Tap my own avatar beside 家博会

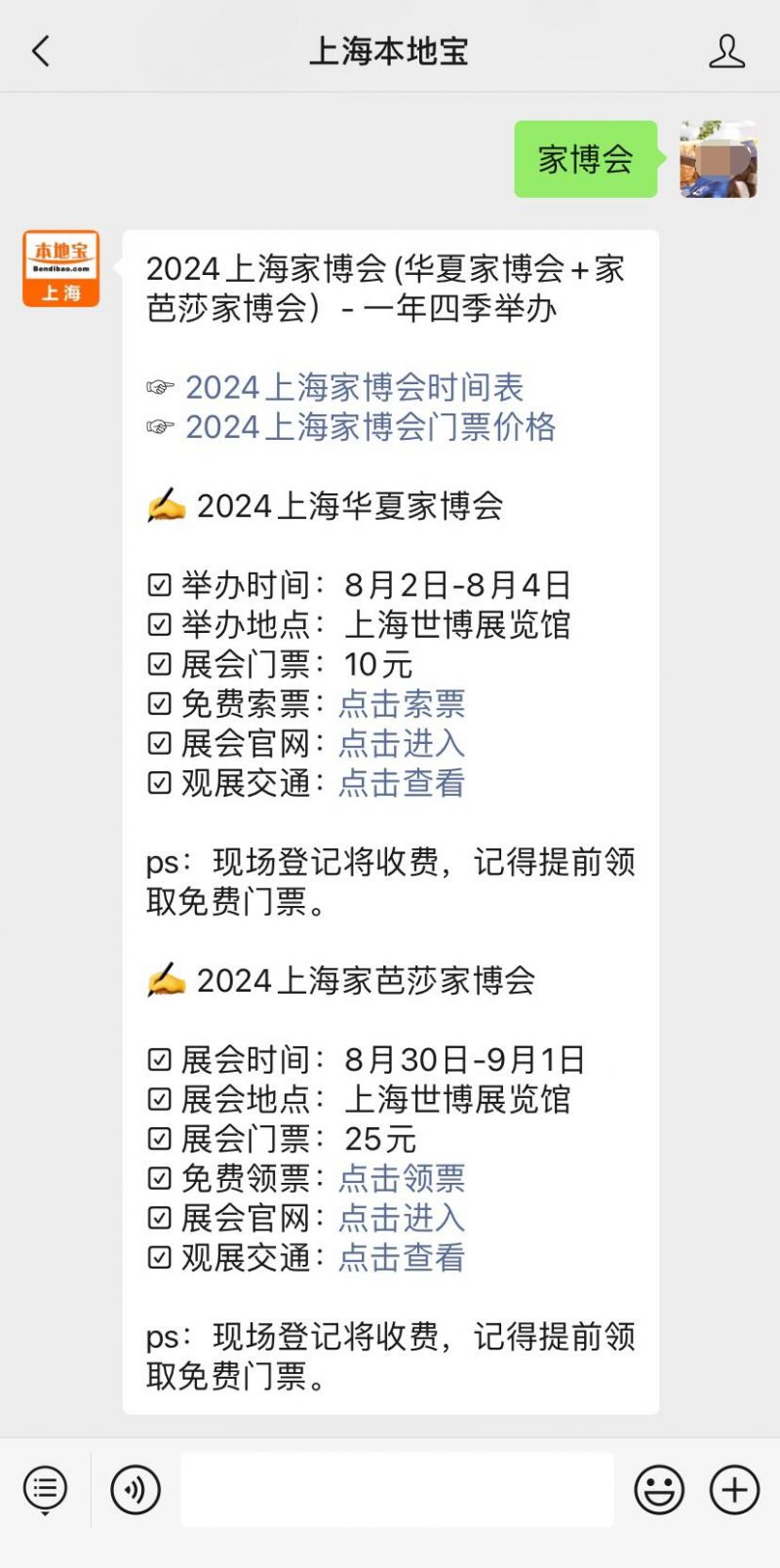coord(719,159)
